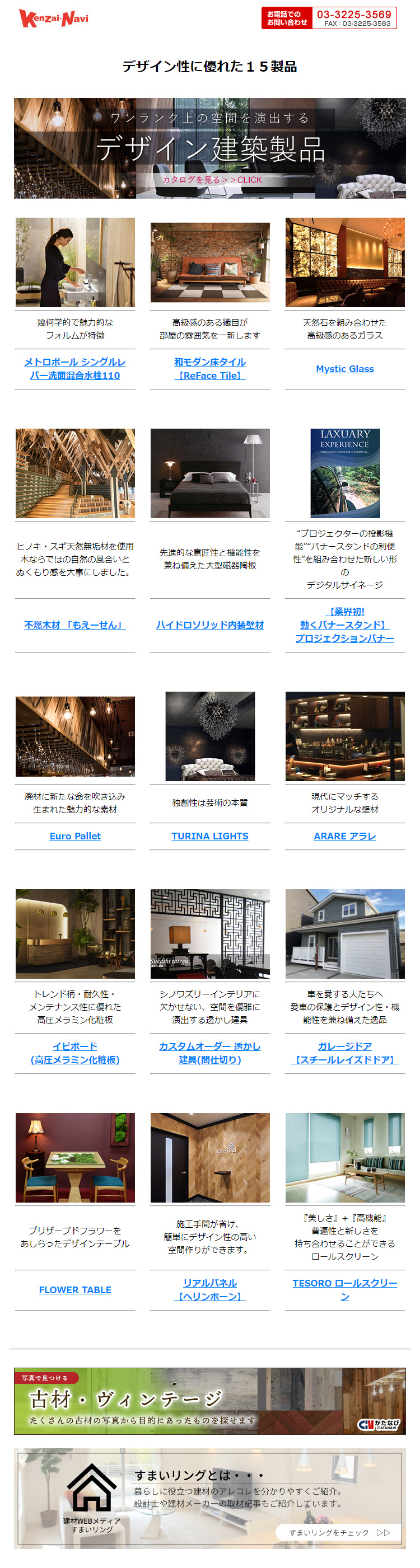The image size is (420, 1568).
Task: Tap the phone inquiry button 03-3225-3569
Action: coord(329,18)
